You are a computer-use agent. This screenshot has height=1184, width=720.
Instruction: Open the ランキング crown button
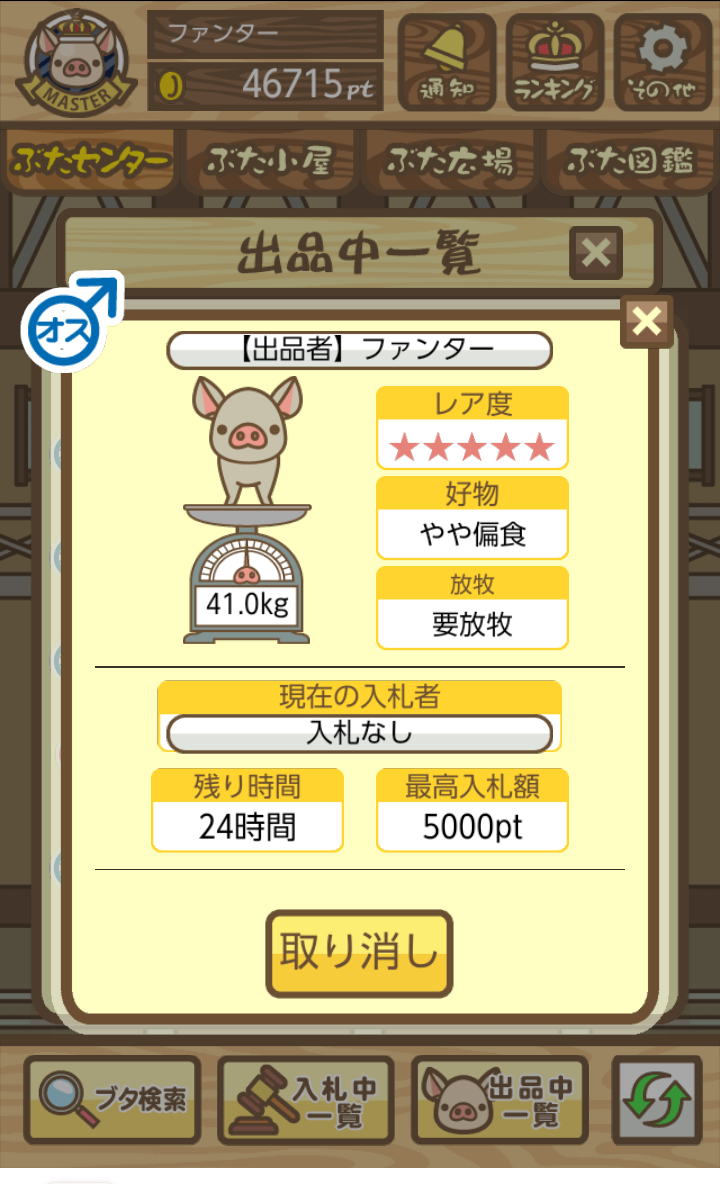coord(554,62)
